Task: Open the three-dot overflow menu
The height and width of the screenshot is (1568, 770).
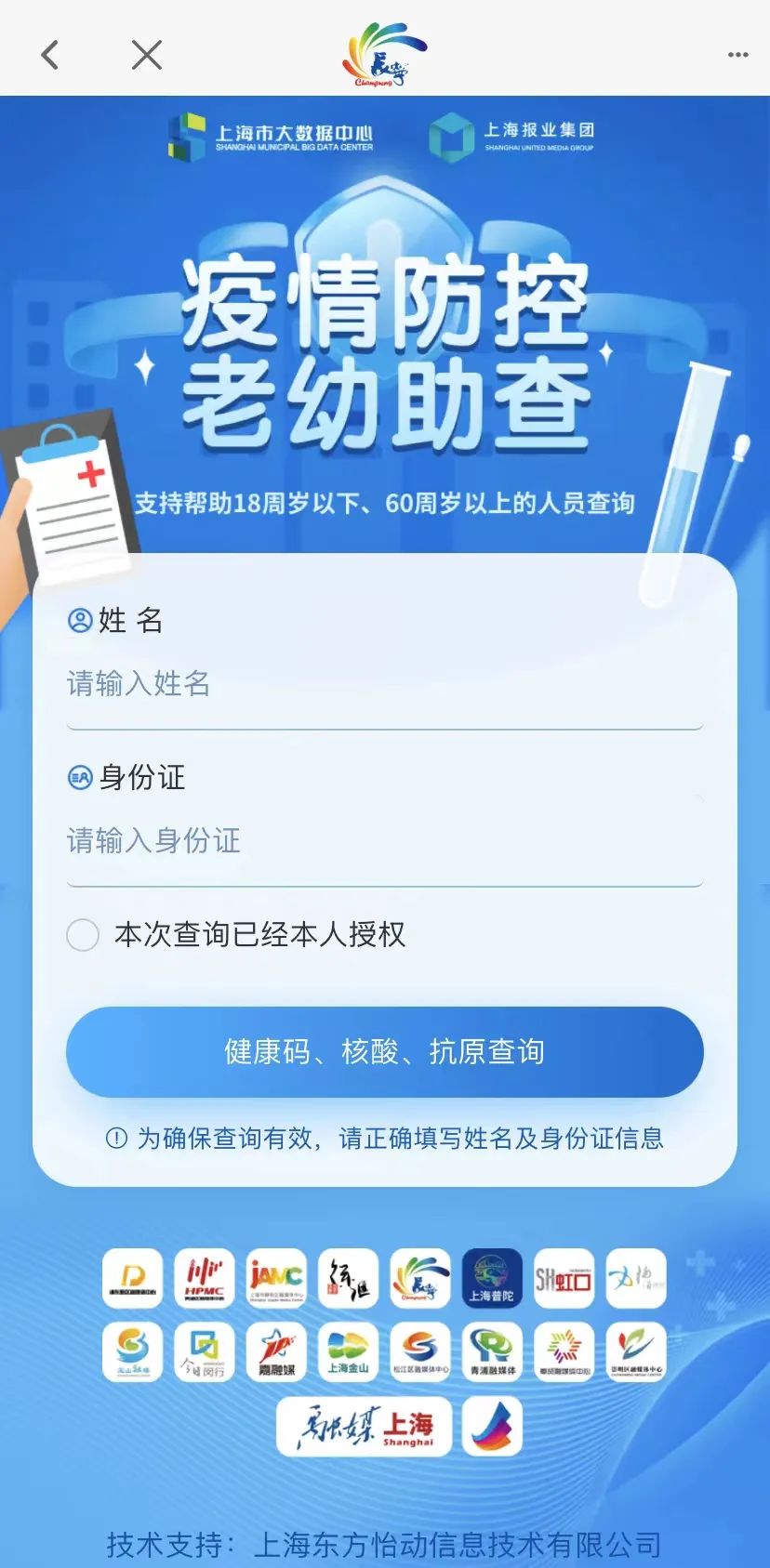Action: tap(737, 55)
